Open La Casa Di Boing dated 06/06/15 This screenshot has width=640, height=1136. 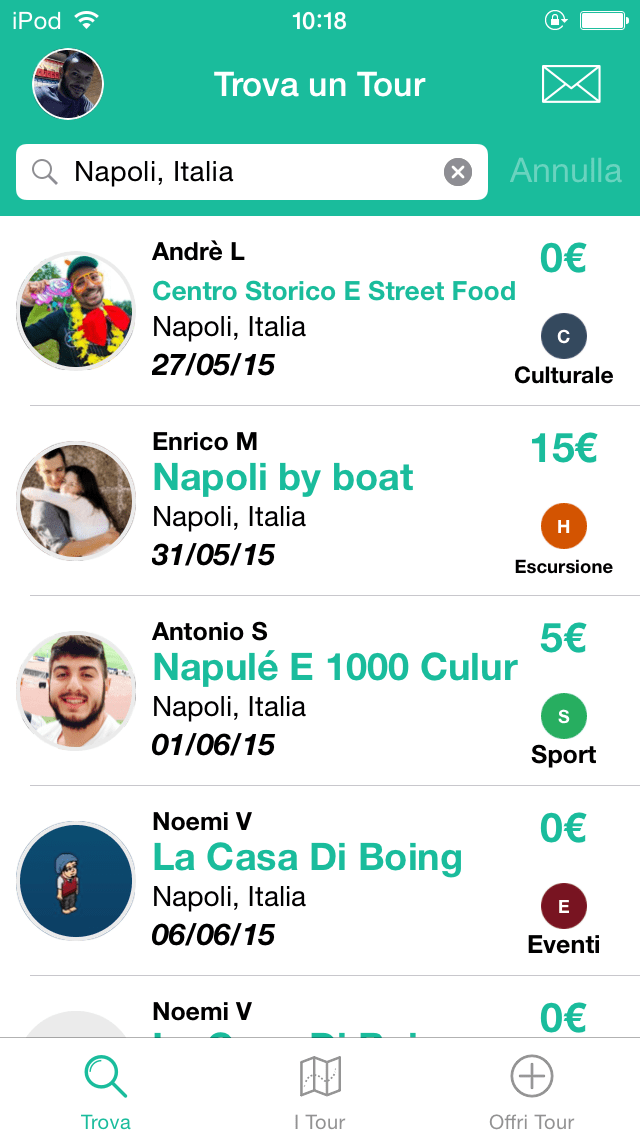click(x=307, y=857)
